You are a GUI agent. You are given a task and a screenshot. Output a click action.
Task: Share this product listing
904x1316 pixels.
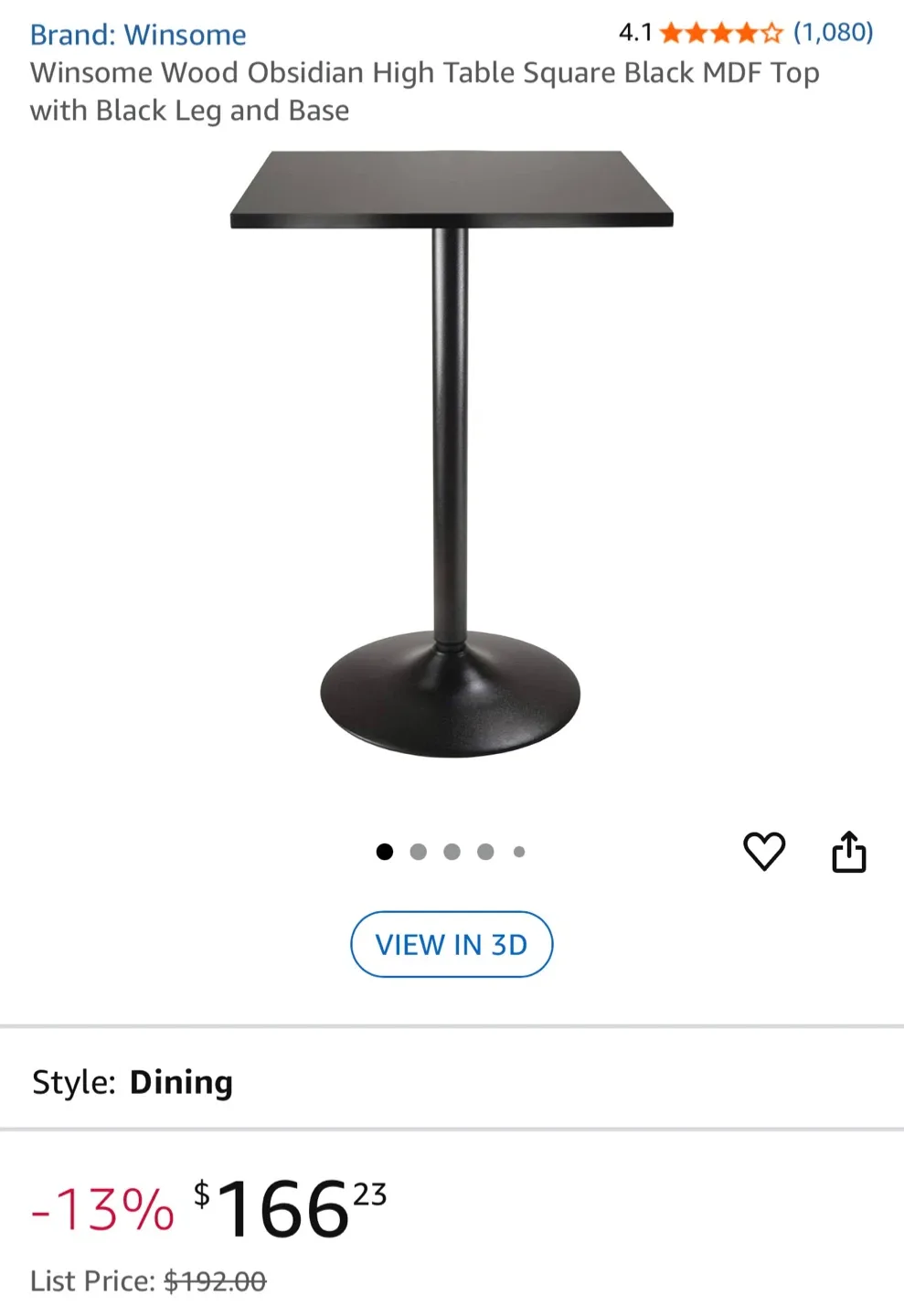click(x=848, y=852)
